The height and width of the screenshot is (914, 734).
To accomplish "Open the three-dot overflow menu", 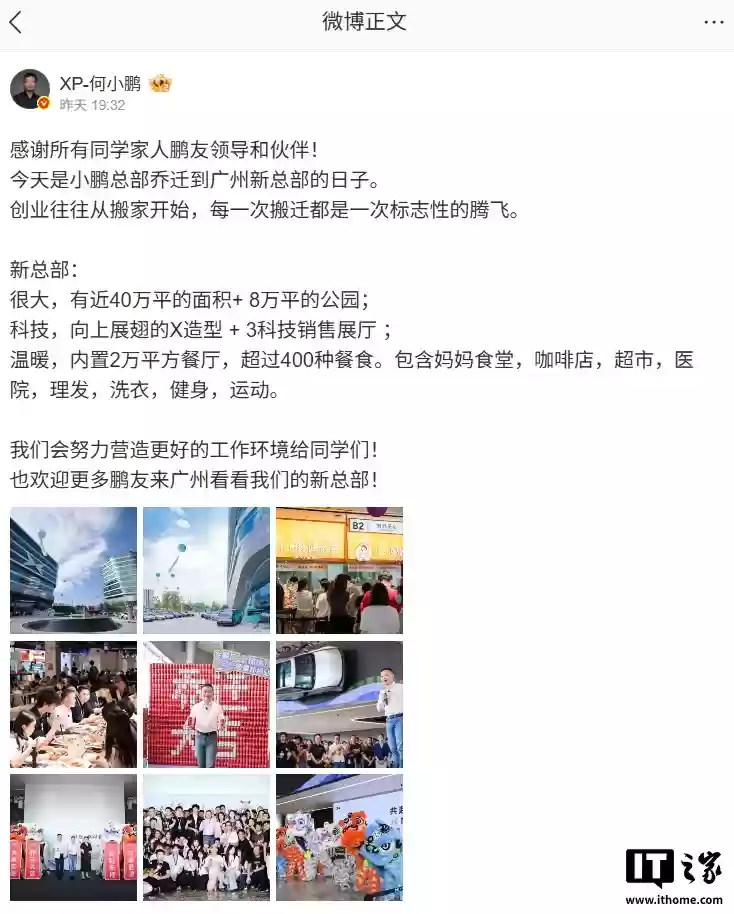I will (712, 22).
